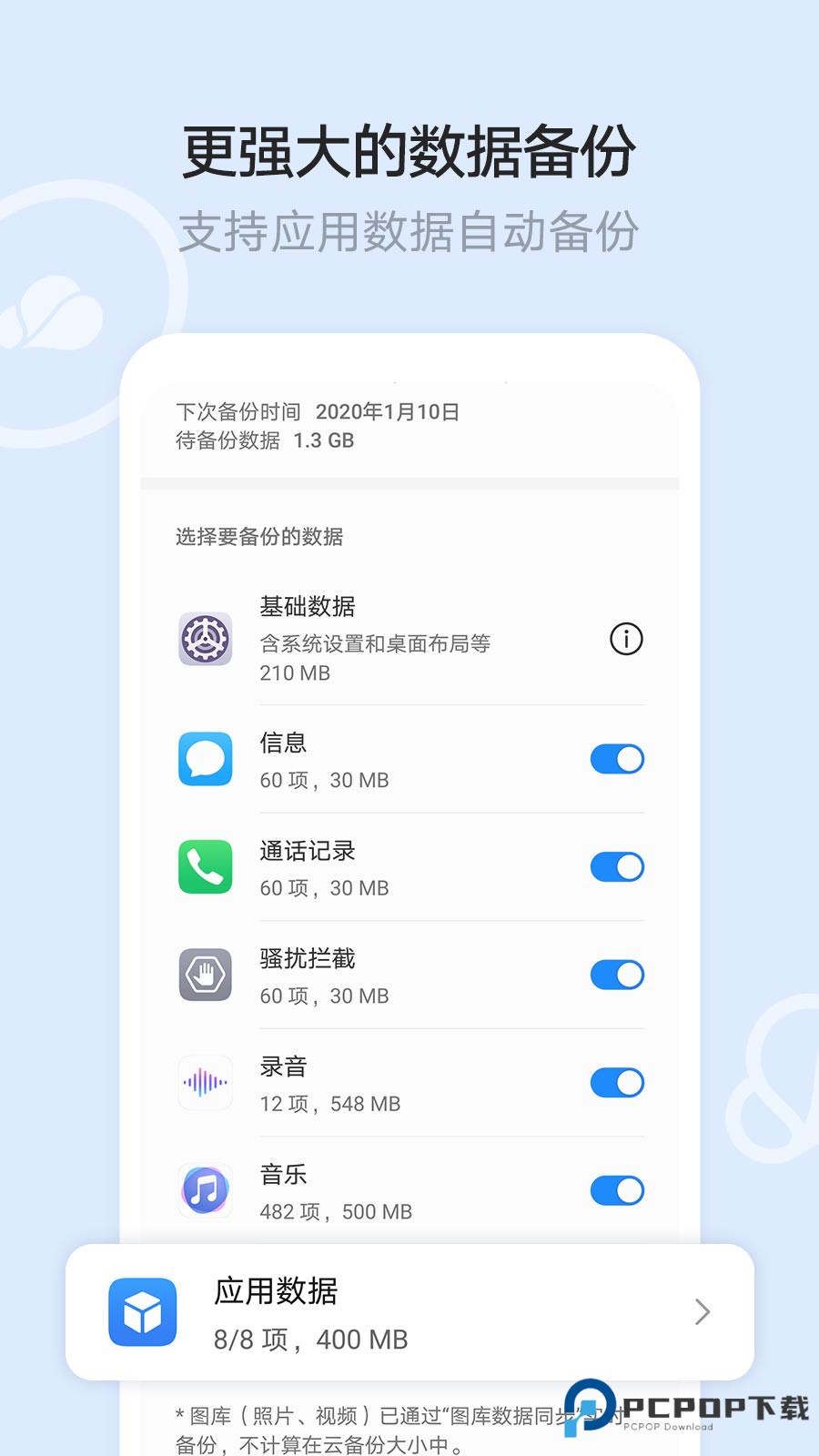This screenshot has width=819, height=1456.
Task: Click the 8/8 项，400 MB text
Action: [311, 1339]
